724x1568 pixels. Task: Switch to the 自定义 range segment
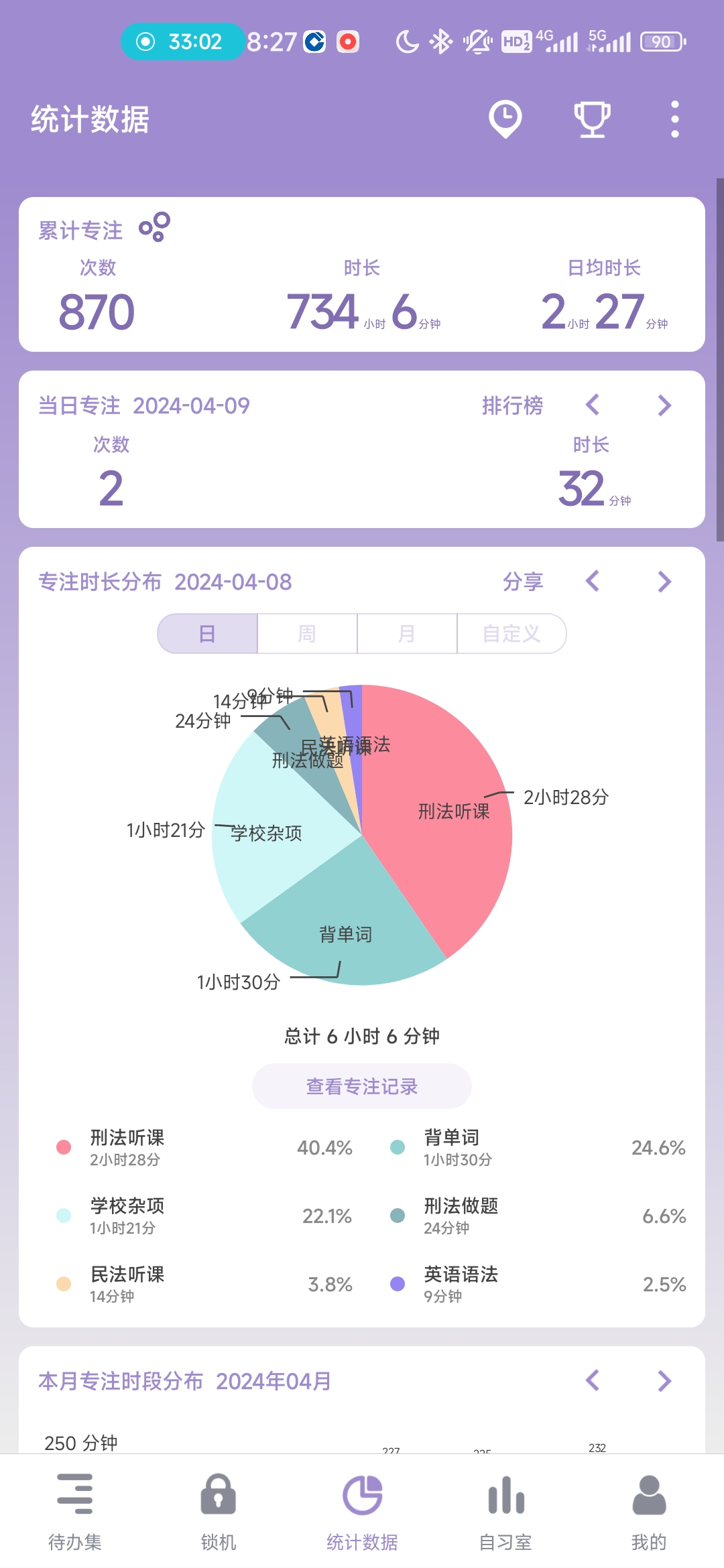pos(511,633)
